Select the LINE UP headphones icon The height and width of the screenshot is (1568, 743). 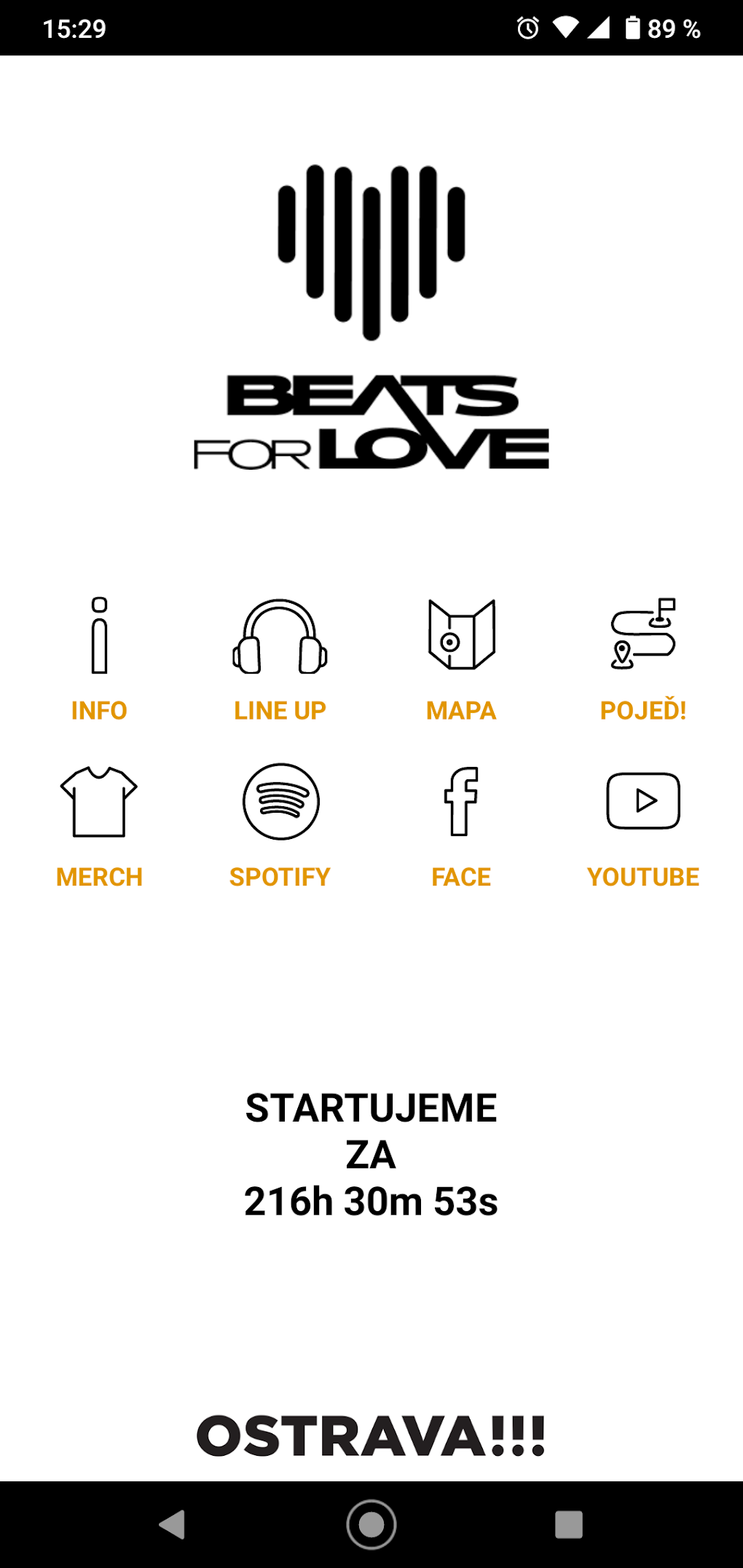click(279, 636)
